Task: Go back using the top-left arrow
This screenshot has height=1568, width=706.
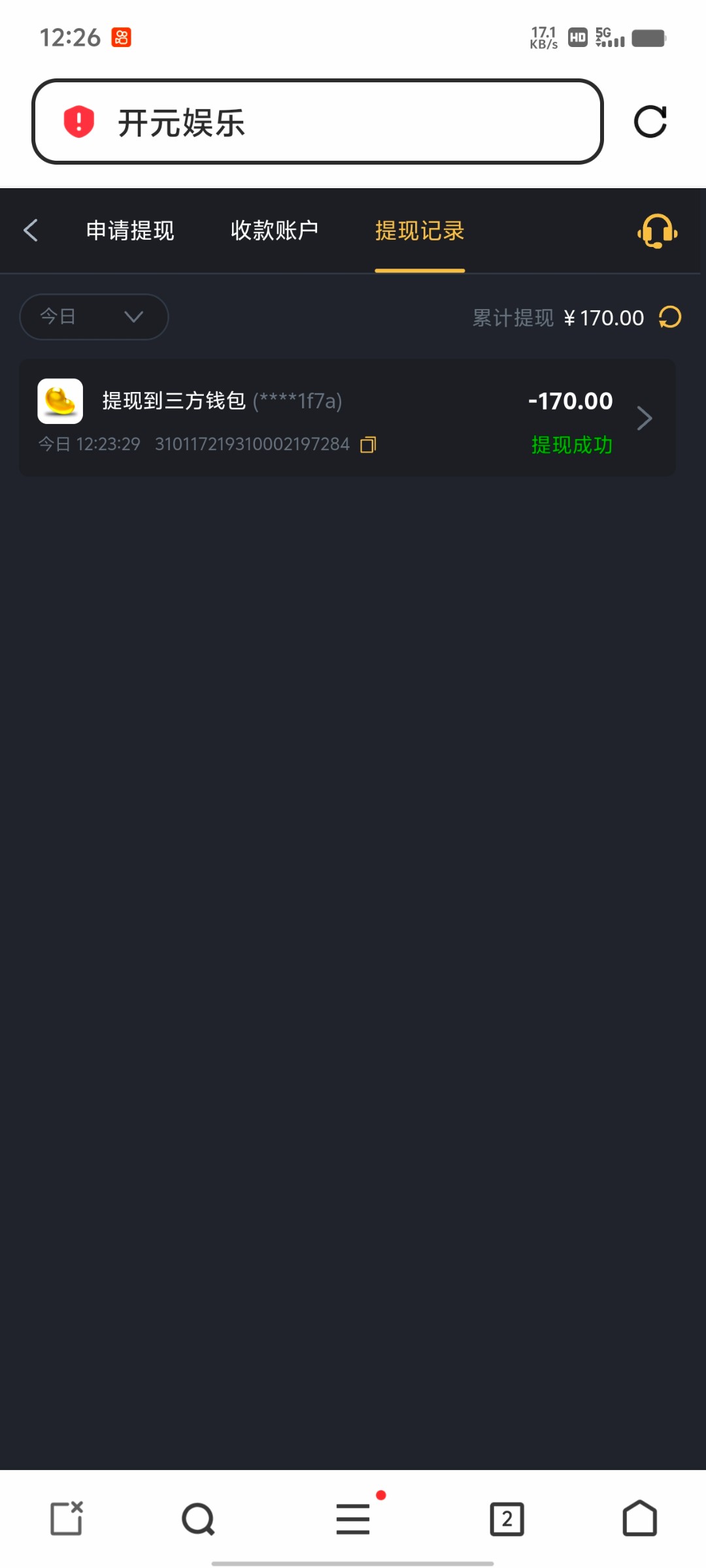Action: pyautogui.click(x=30, y=230)
